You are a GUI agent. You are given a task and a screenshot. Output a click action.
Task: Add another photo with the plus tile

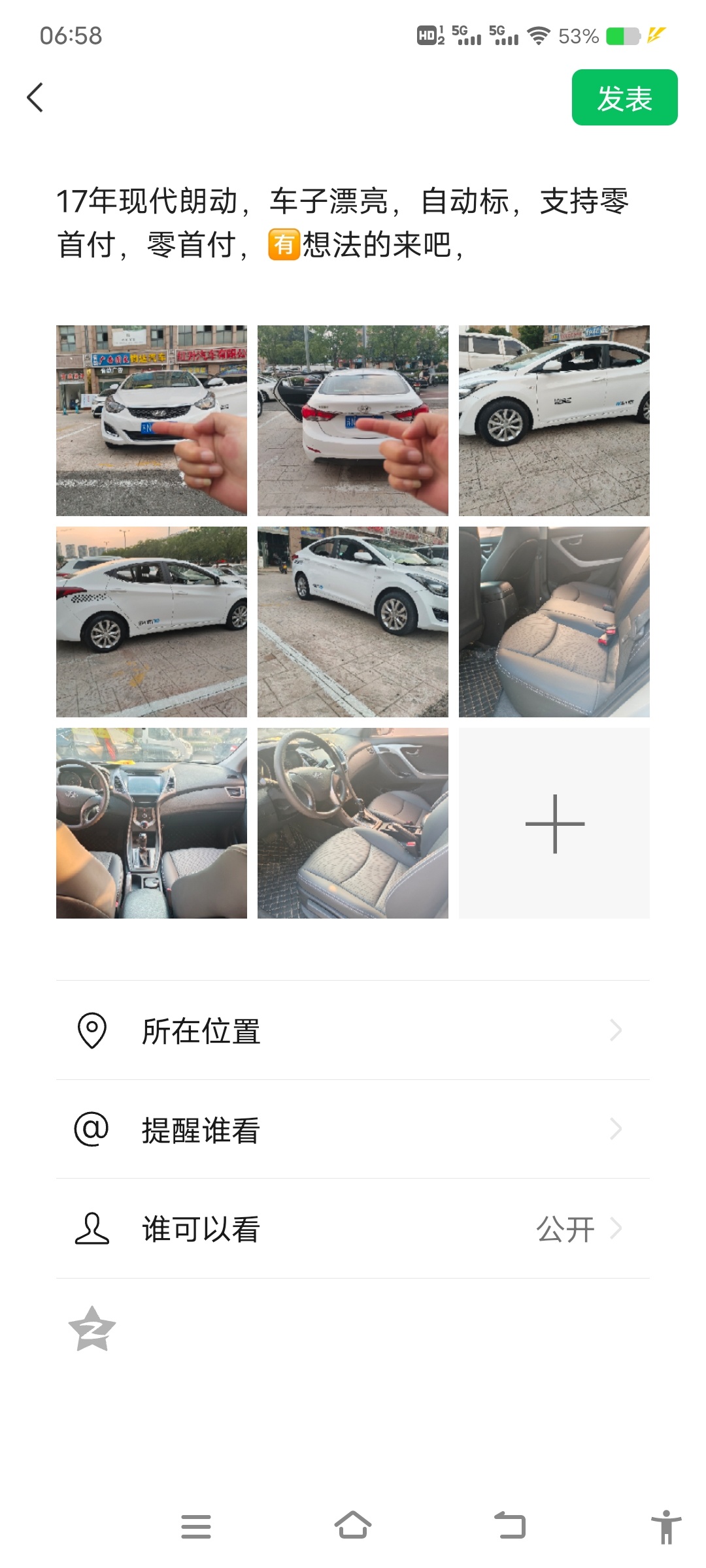[x=554, y=823]
